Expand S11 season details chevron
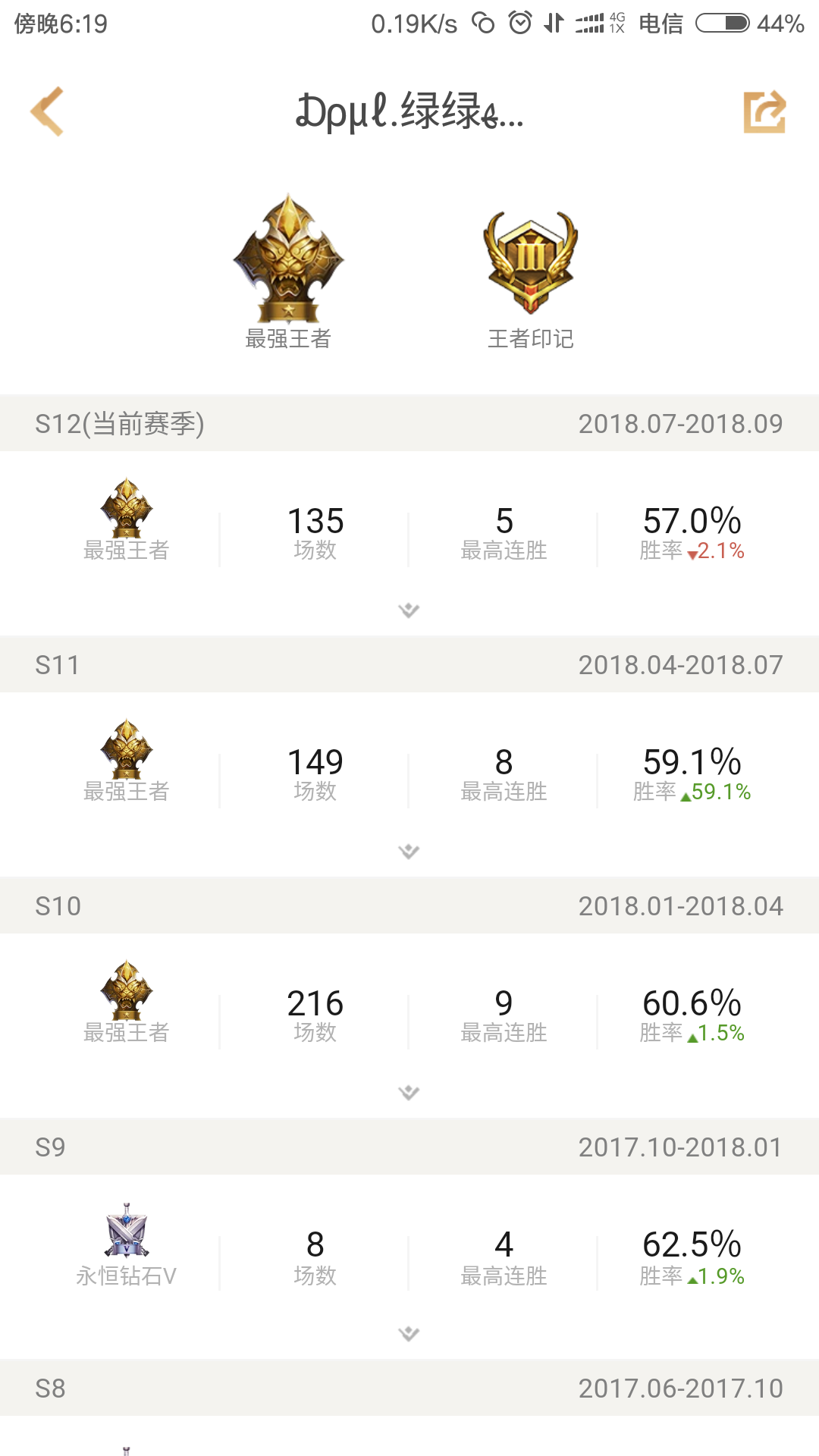 [x=409, y=851]
